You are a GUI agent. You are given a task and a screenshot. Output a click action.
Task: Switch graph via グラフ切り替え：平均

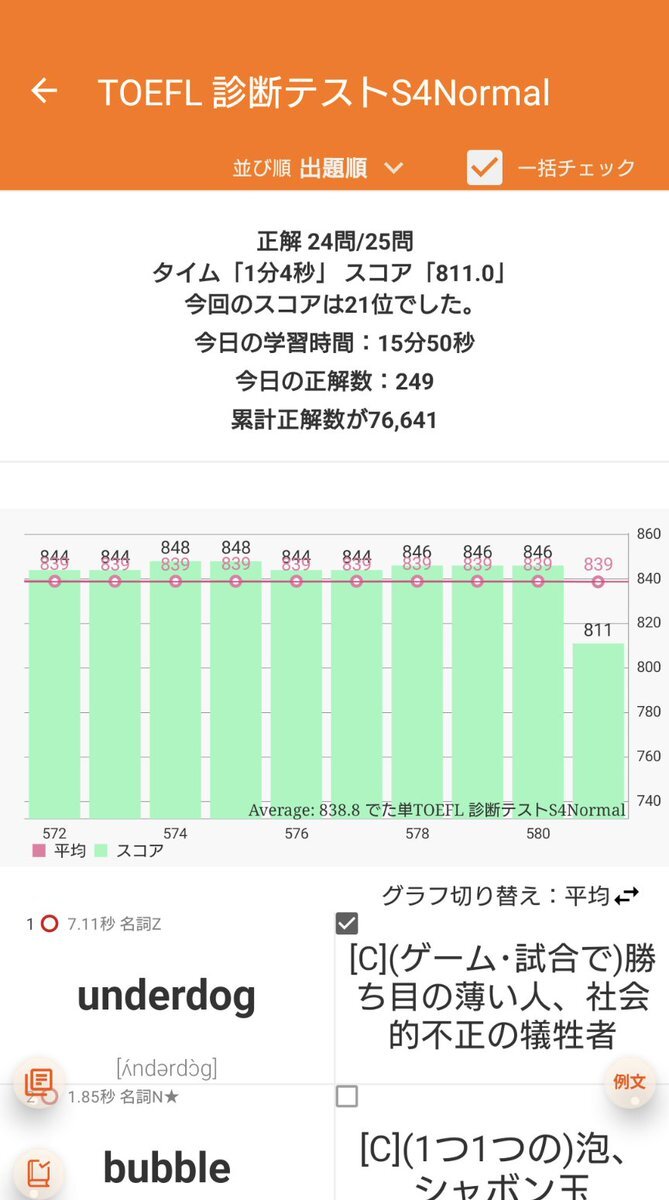click(510, 896)
